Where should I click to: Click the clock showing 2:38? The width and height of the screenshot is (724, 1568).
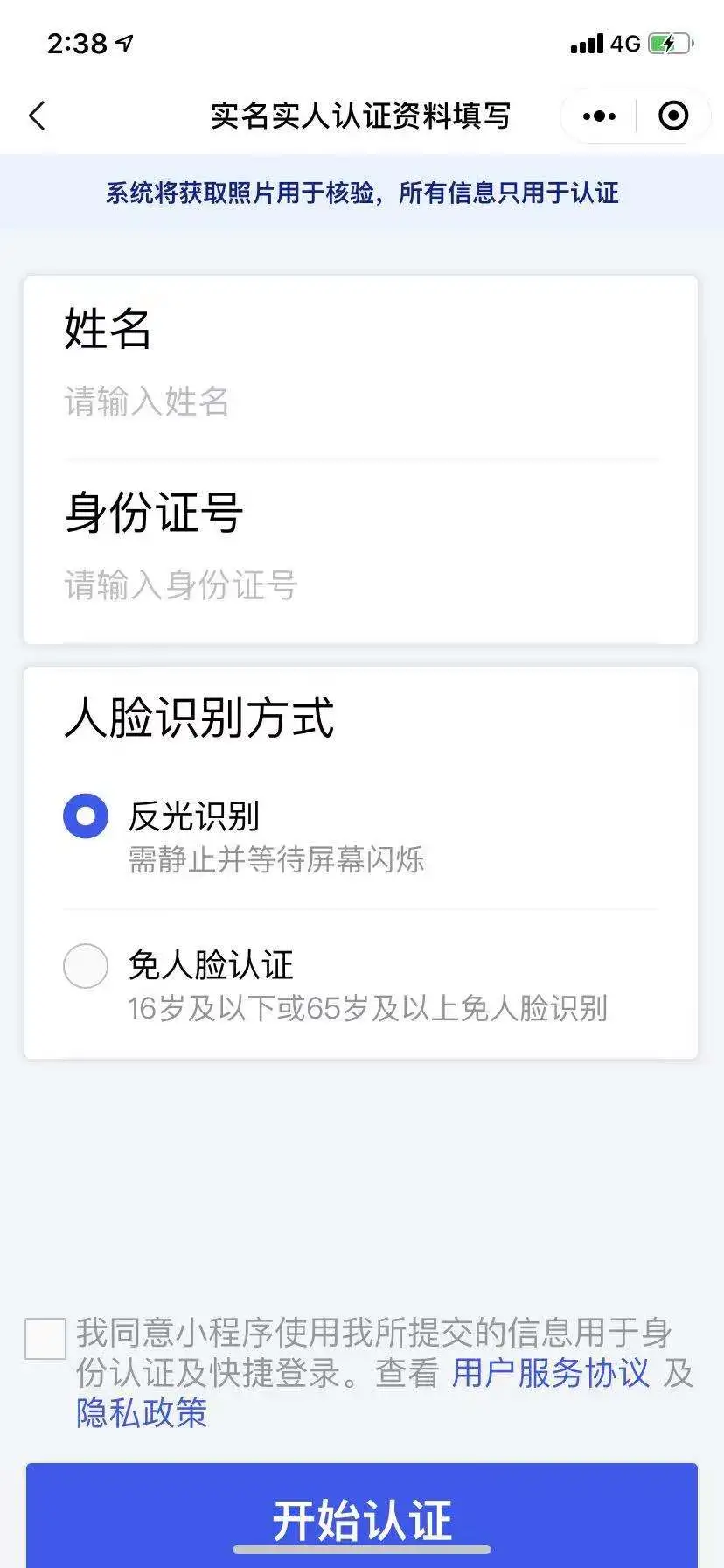(77, 40)
